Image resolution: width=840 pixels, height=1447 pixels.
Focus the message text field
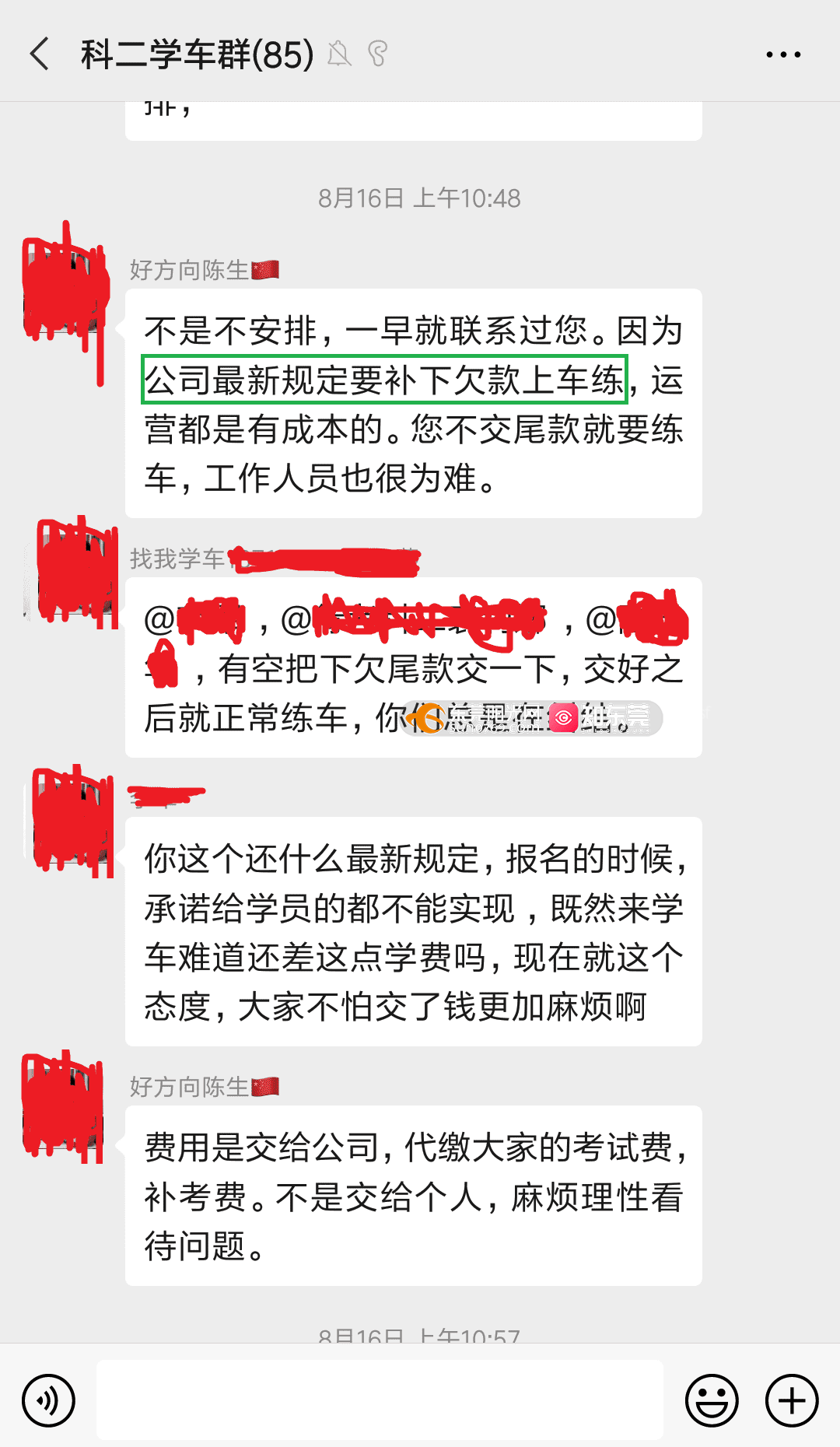pos(380,1400)
